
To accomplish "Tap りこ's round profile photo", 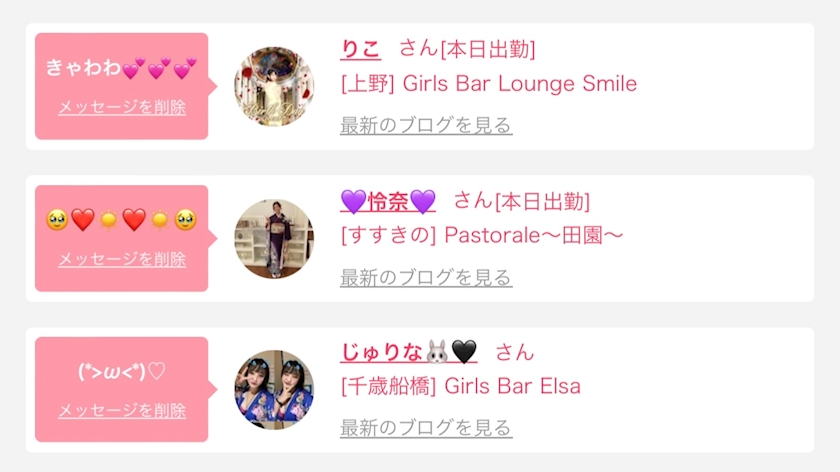I will pos(273,87).
